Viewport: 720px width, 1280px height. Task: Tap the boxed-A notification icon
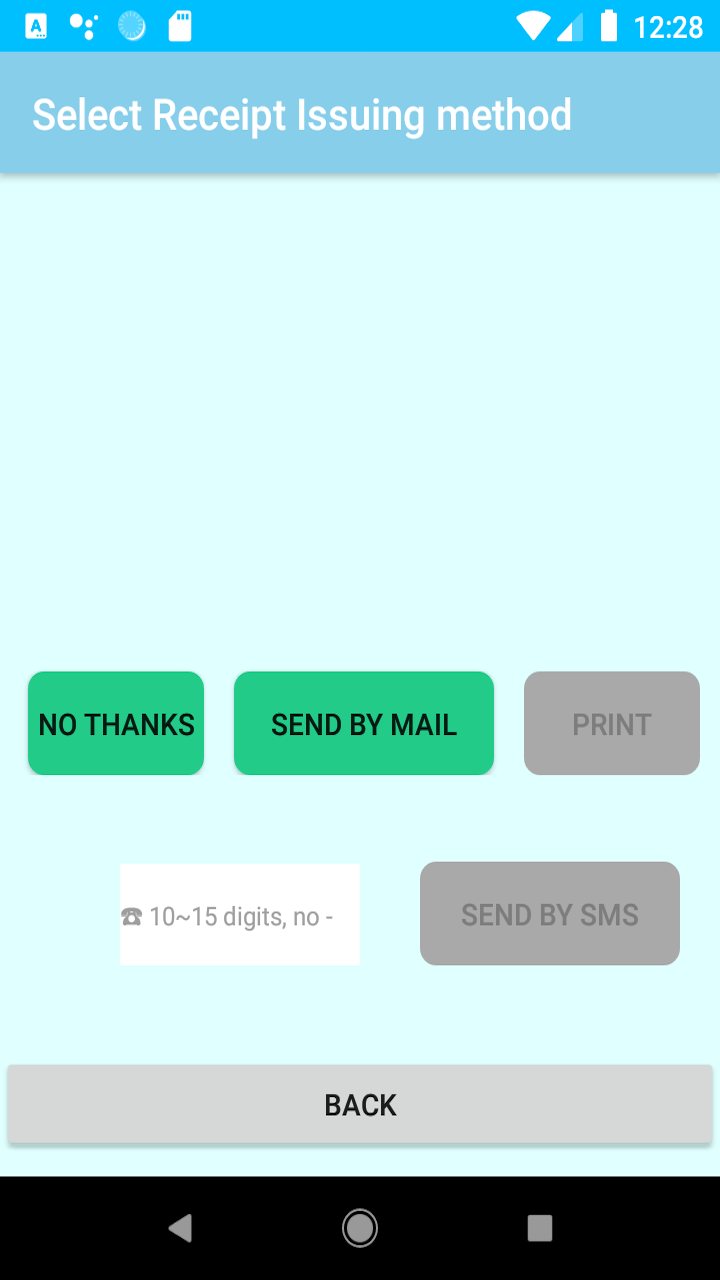(37, 25)
